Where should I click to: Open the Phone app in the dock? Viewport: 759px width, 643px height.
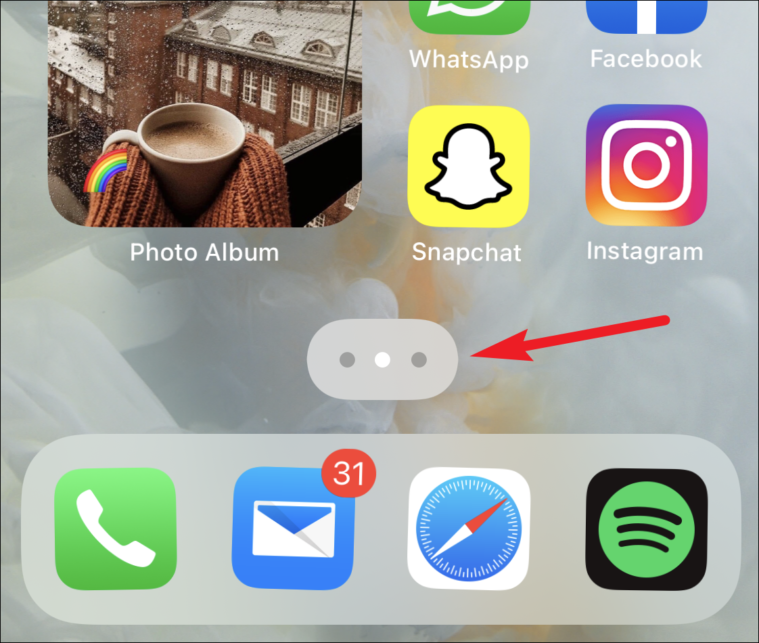coord(114,529)
